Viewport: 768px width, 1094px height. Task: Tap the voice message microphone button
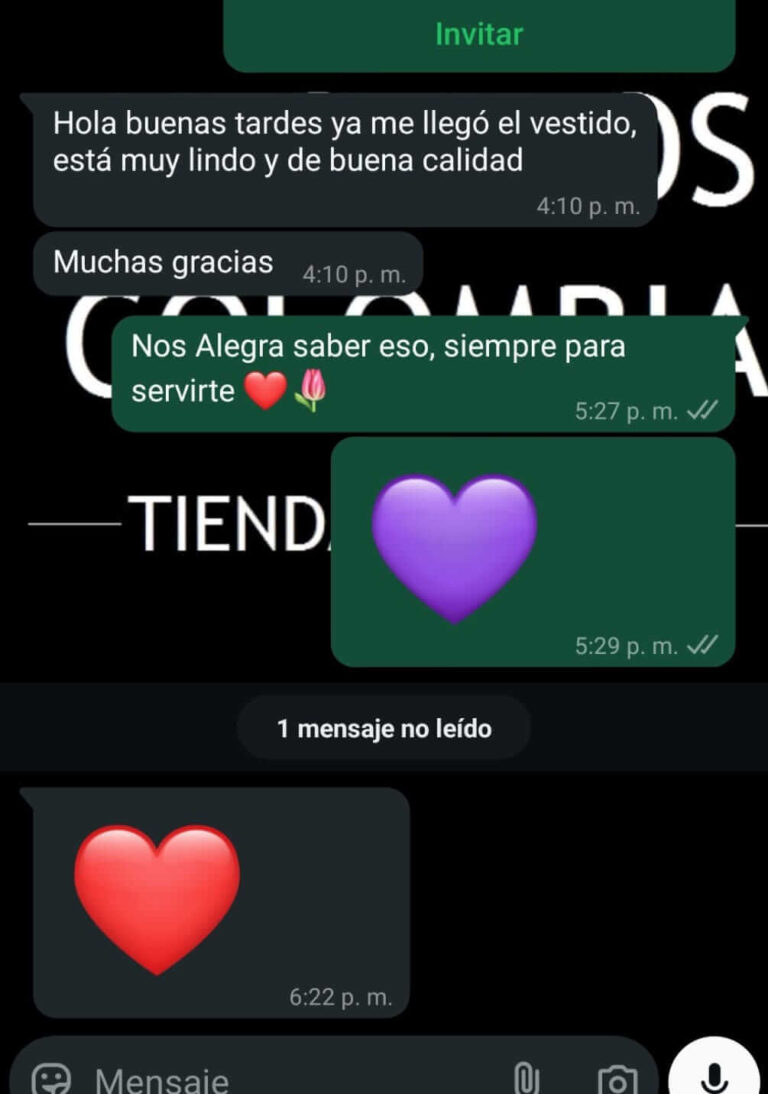[714, 1077]
